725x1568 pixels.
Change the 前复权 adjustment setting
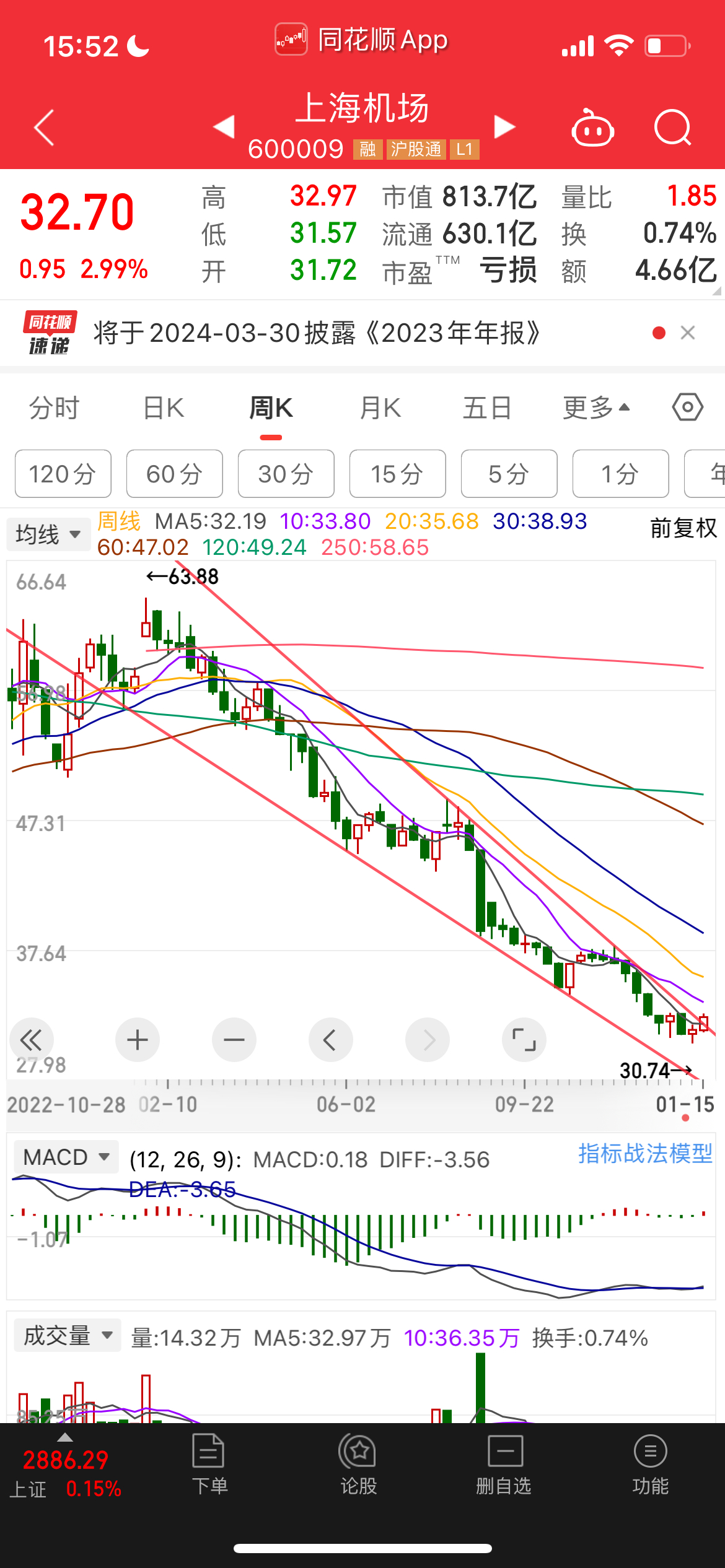pyautogui.click(x=683, y=528)
